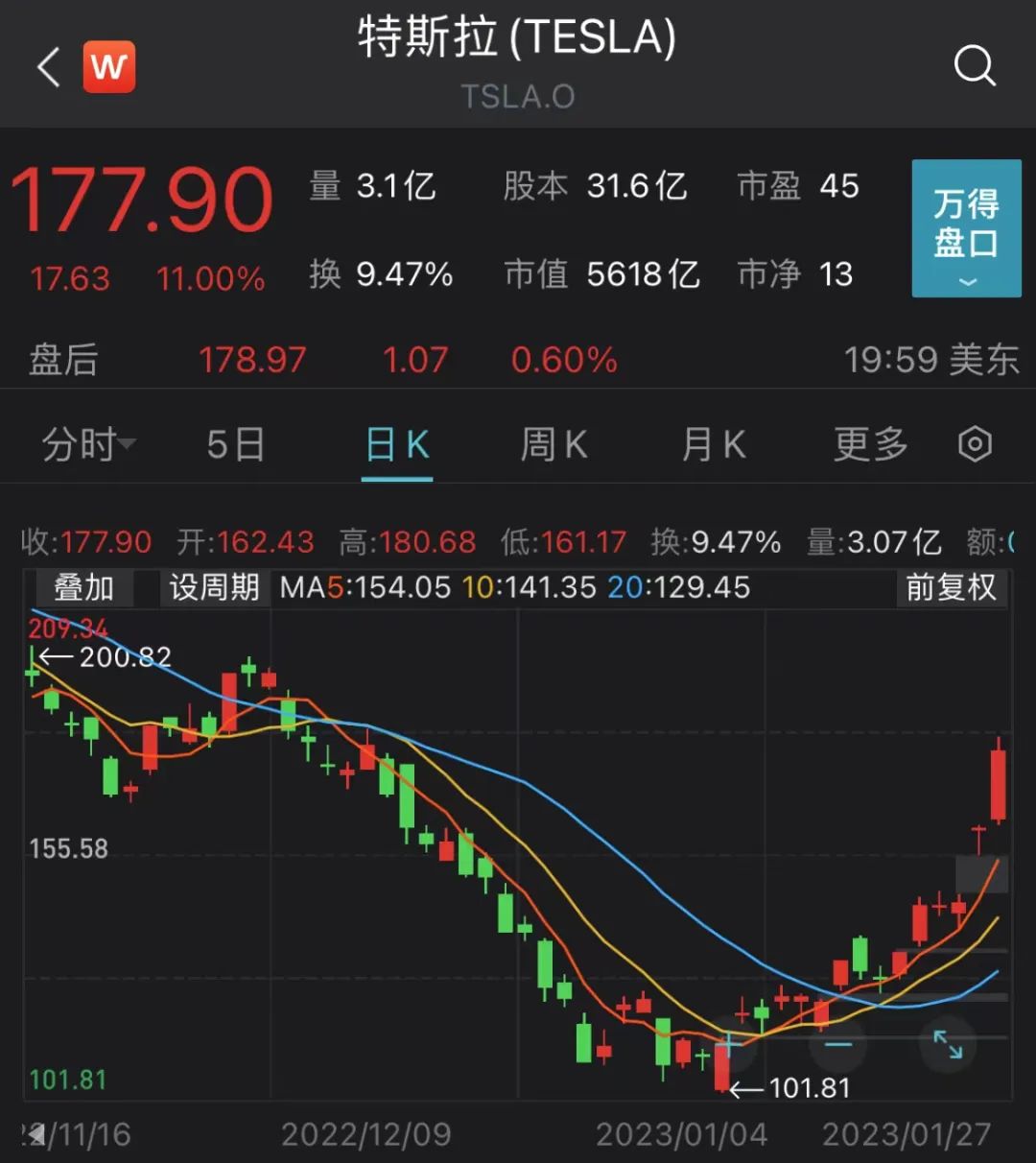Tap the 叠加 overlay button
The height and width of the screenshot is (1163, 1036).
(x=84, y=587)
